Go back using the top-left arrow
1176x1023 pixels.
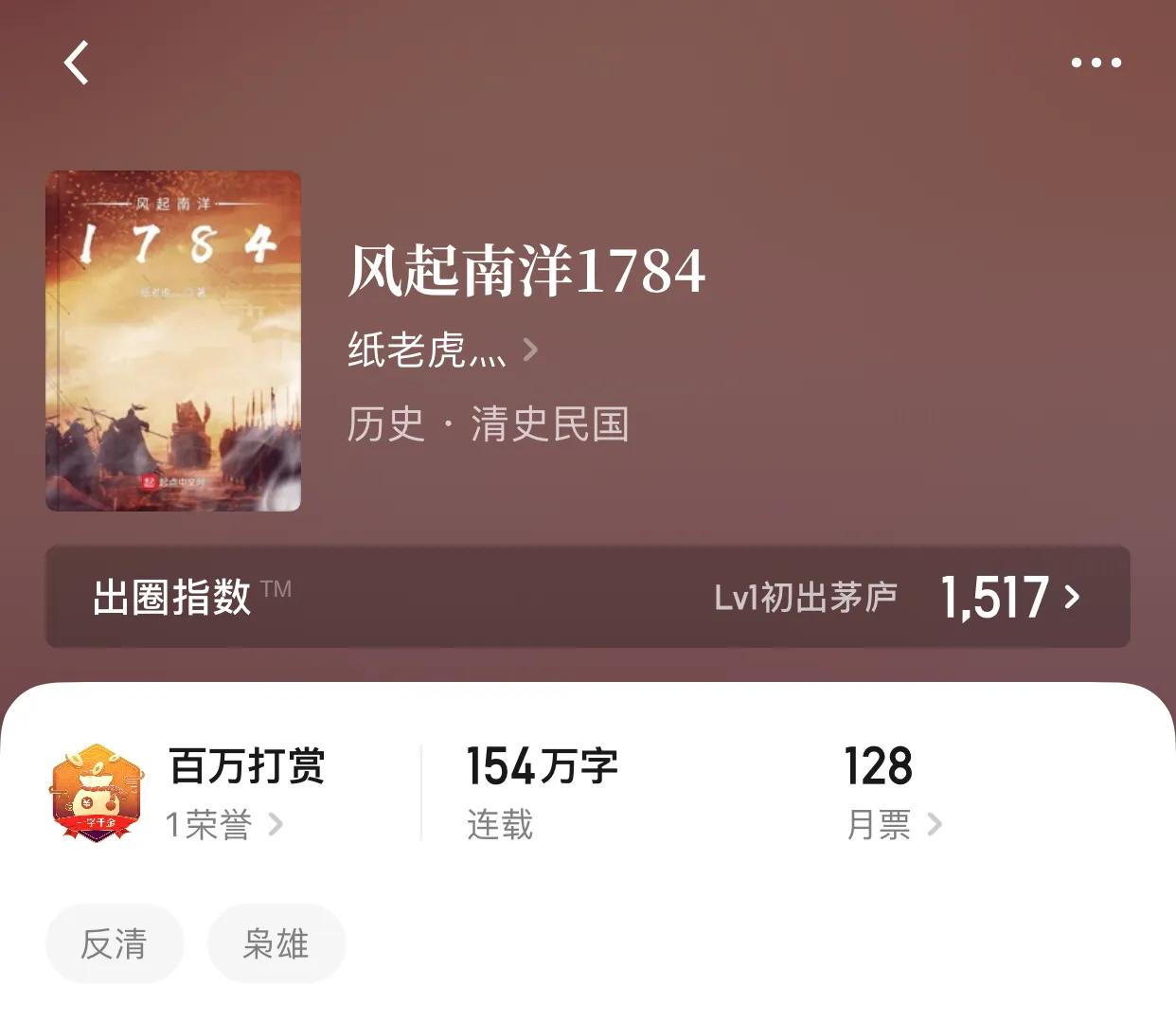click(x=76, y=63)
